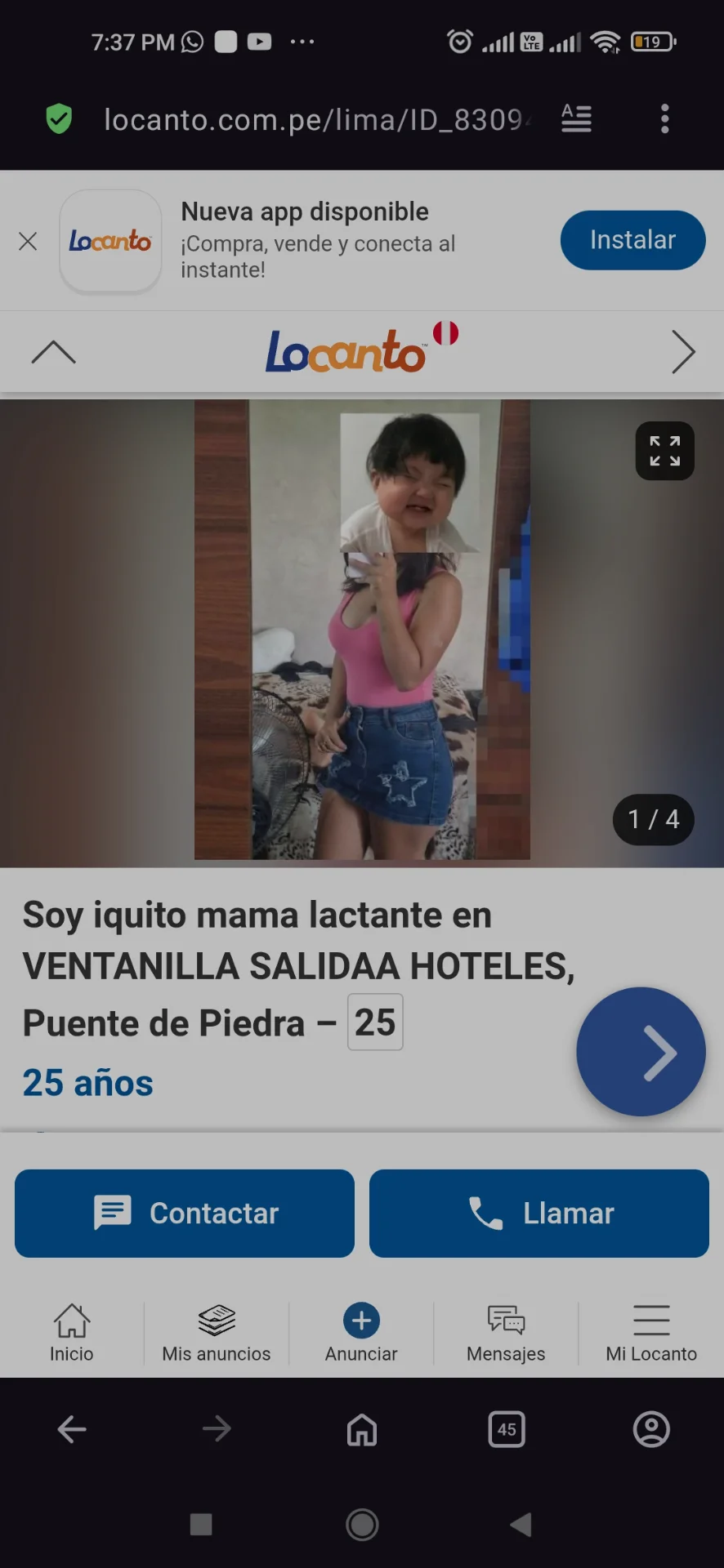Open the Mi Locanto menu
This screenshot has height=1568, width=724.
click(x=651, y=1332)
